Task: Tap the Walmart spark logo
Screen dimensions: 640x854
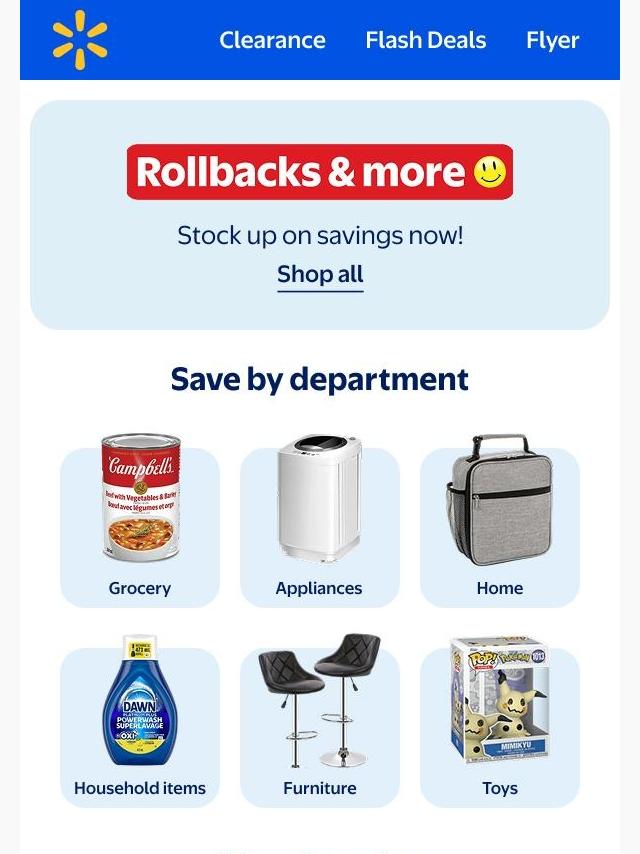Action: 80,40
